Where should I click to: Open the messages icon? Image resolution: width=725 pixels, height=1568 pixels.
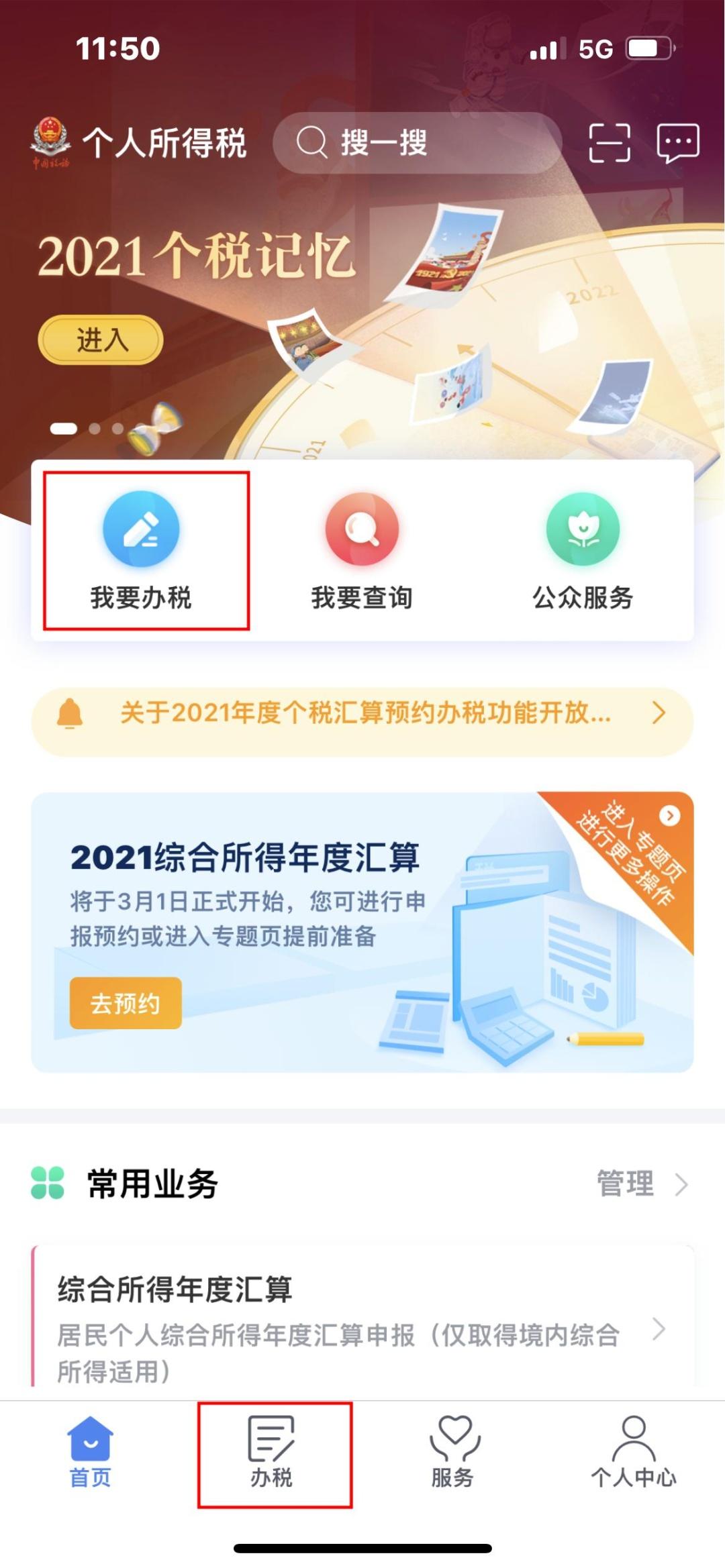point(678,143)
